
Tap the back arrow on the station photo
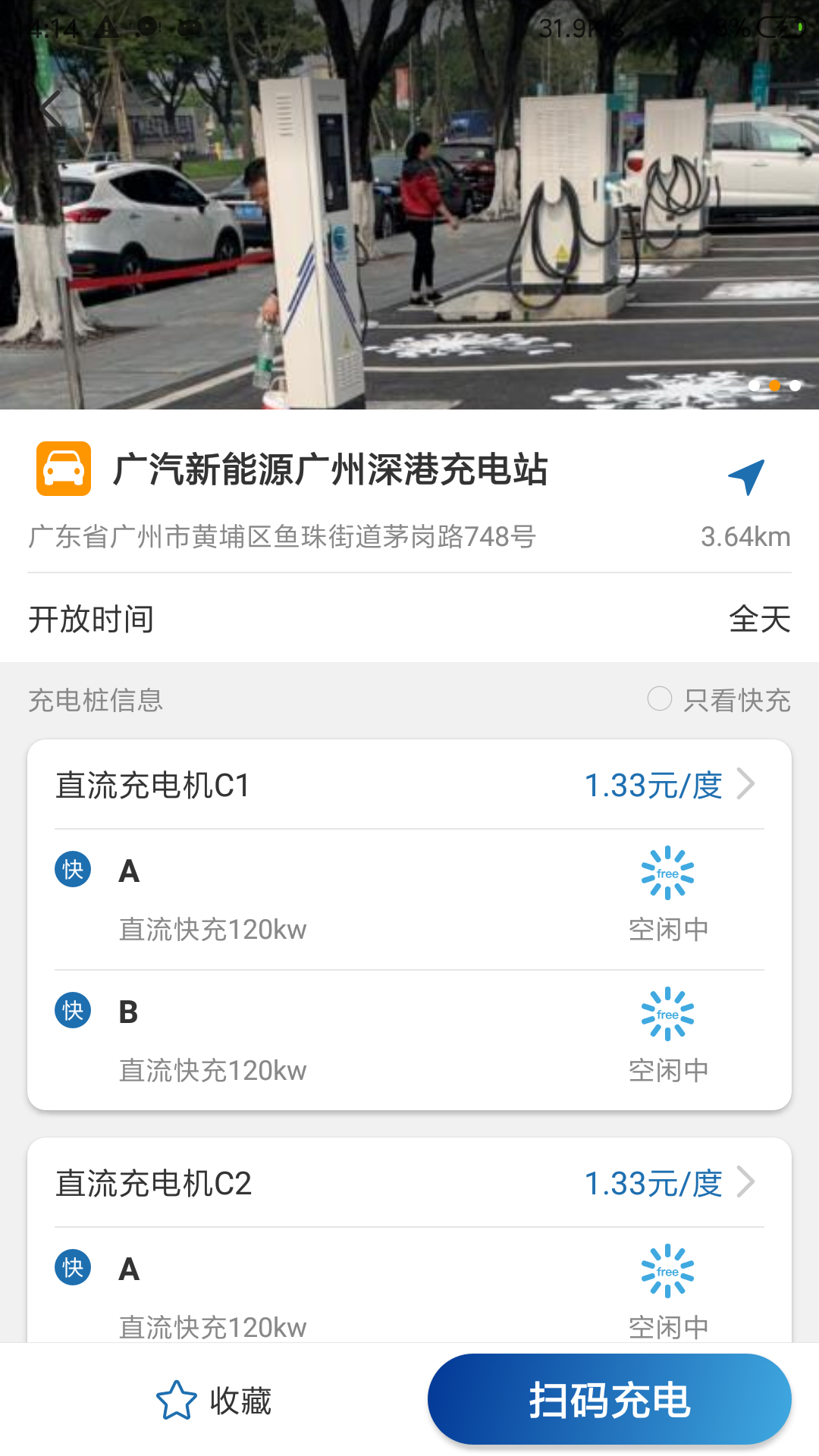50,108
